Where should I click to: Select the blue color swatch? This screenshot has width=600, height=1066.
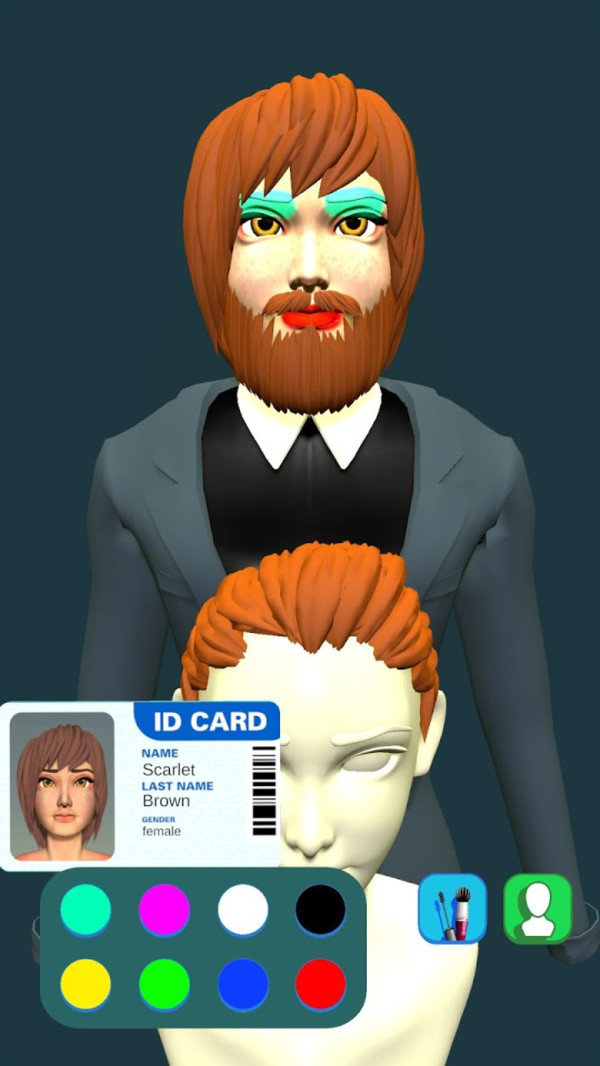coord(243,984)
